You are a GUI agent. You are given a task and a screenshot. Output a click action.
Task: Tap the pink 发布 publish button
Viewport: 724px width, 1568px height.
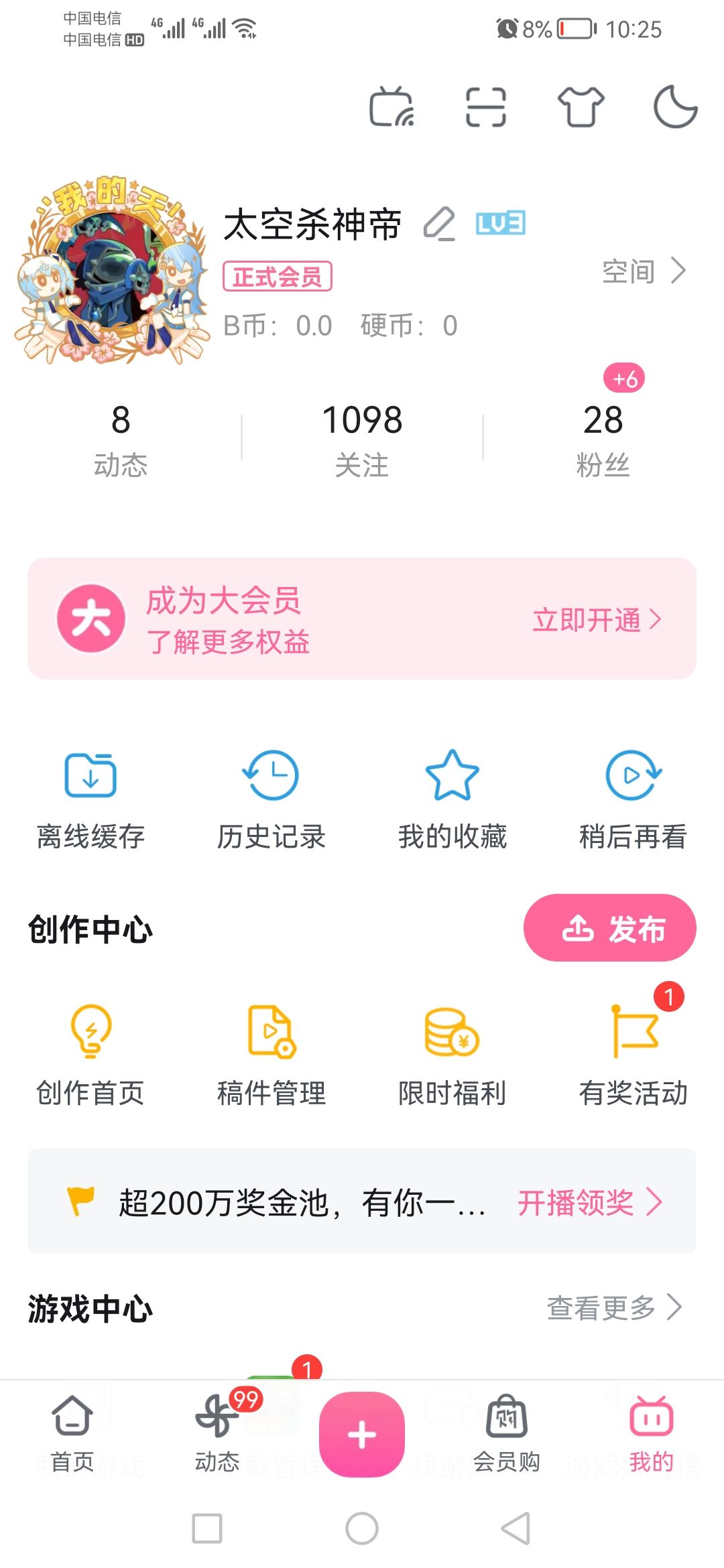click(x=610, y=928)
